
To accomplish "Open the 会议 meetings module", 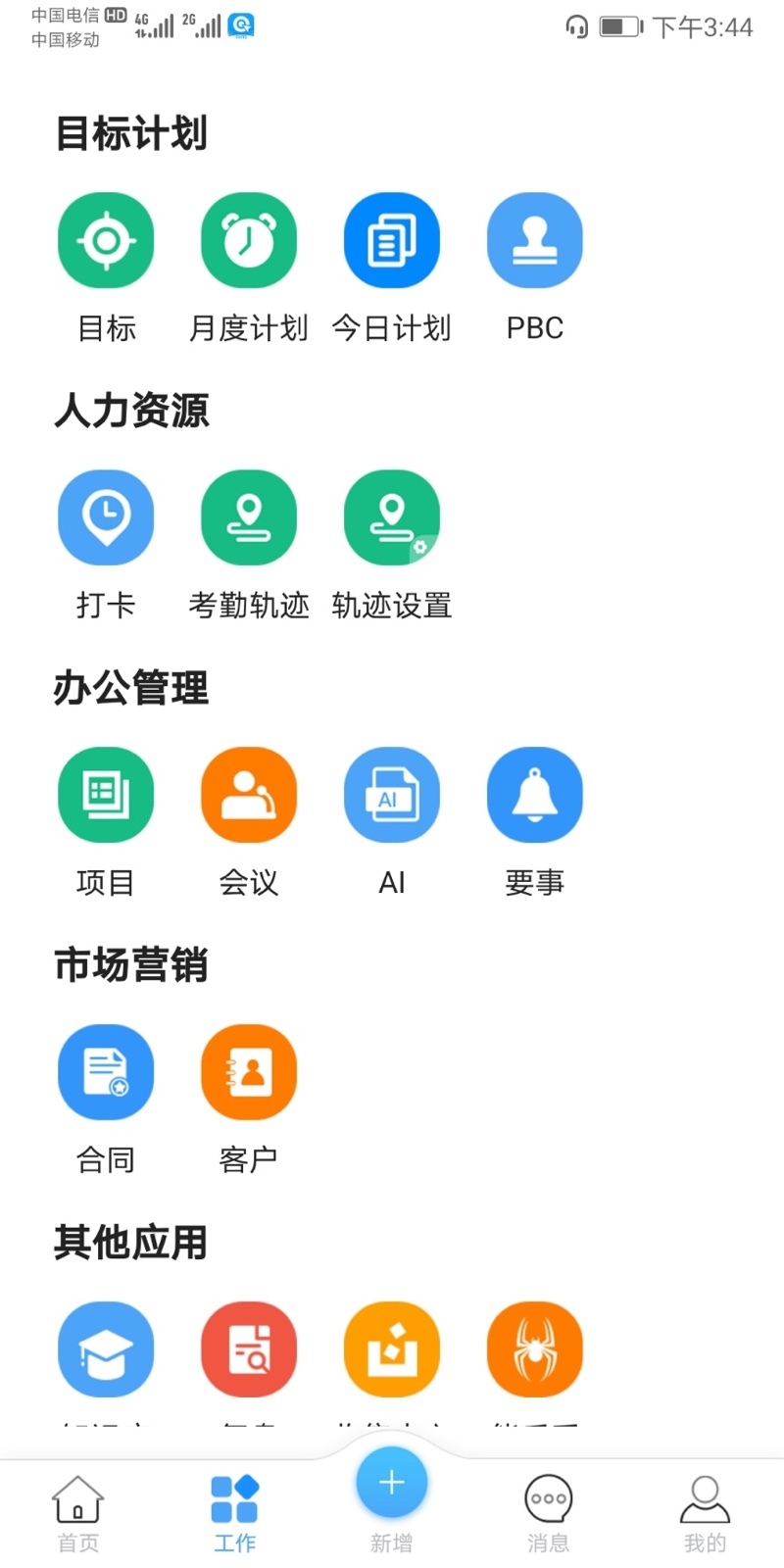I will pyautogui.click(x=249, y=796).
